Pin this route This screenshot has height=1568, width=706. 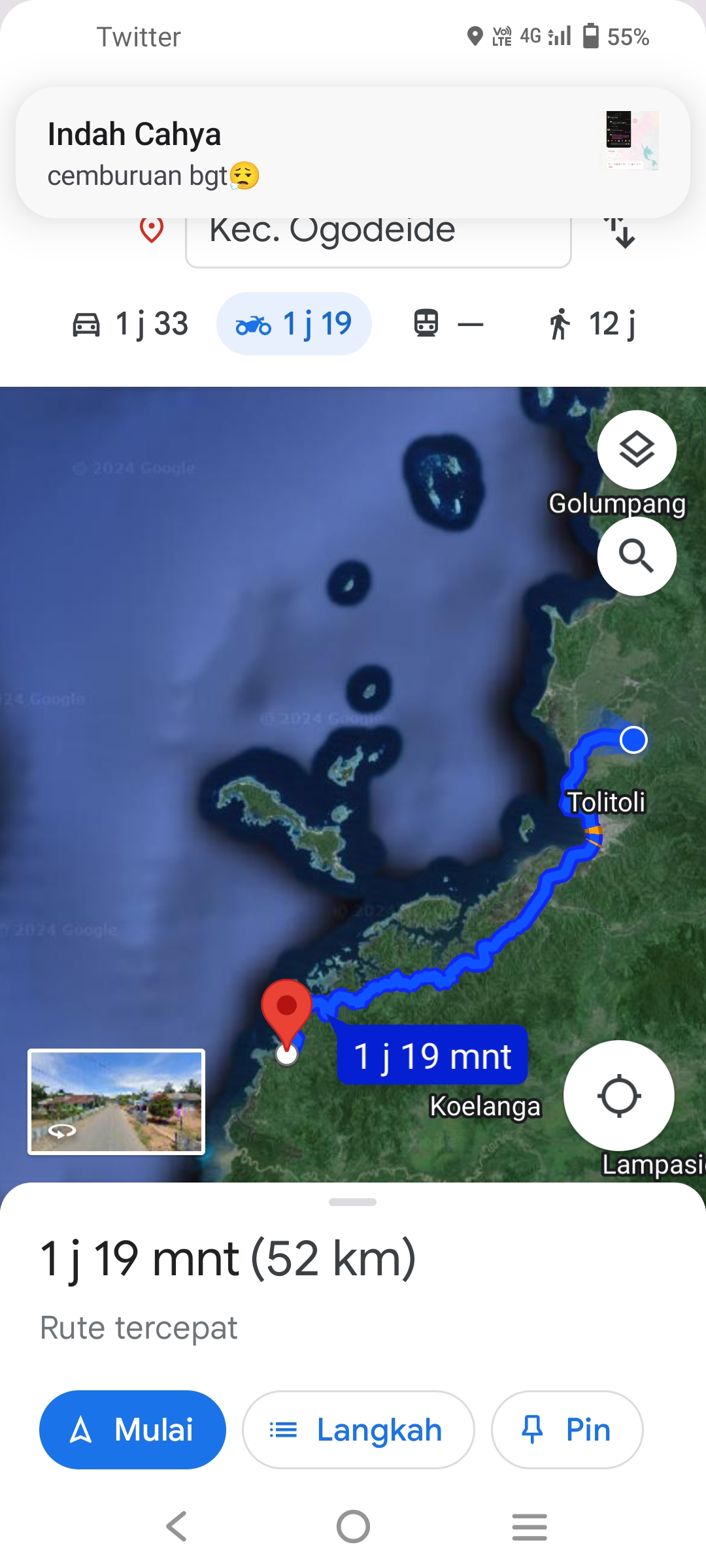pos(567,1429)
